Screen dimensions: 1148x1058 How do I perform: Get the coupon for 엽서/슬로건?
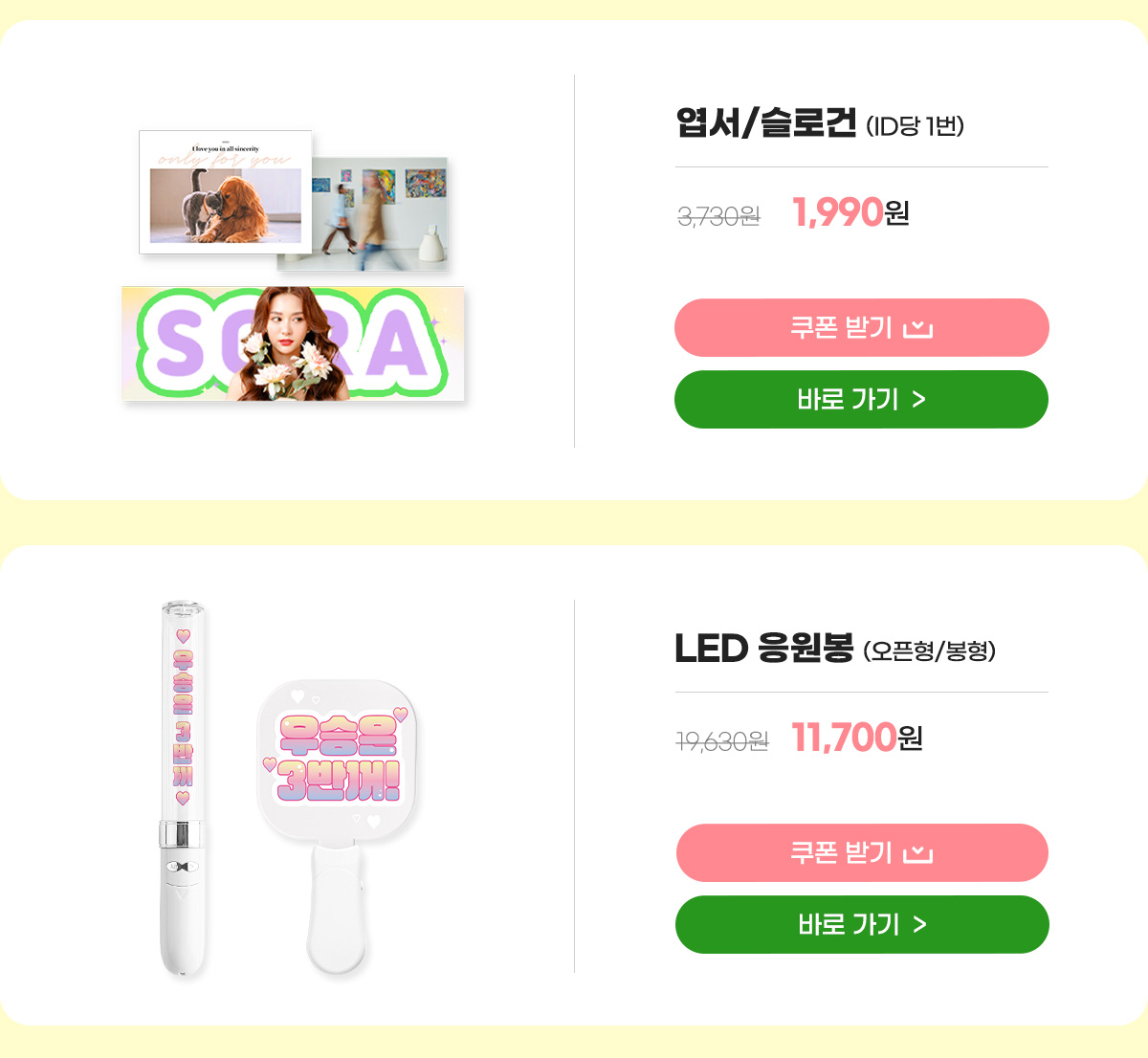[x=861, y=328]
